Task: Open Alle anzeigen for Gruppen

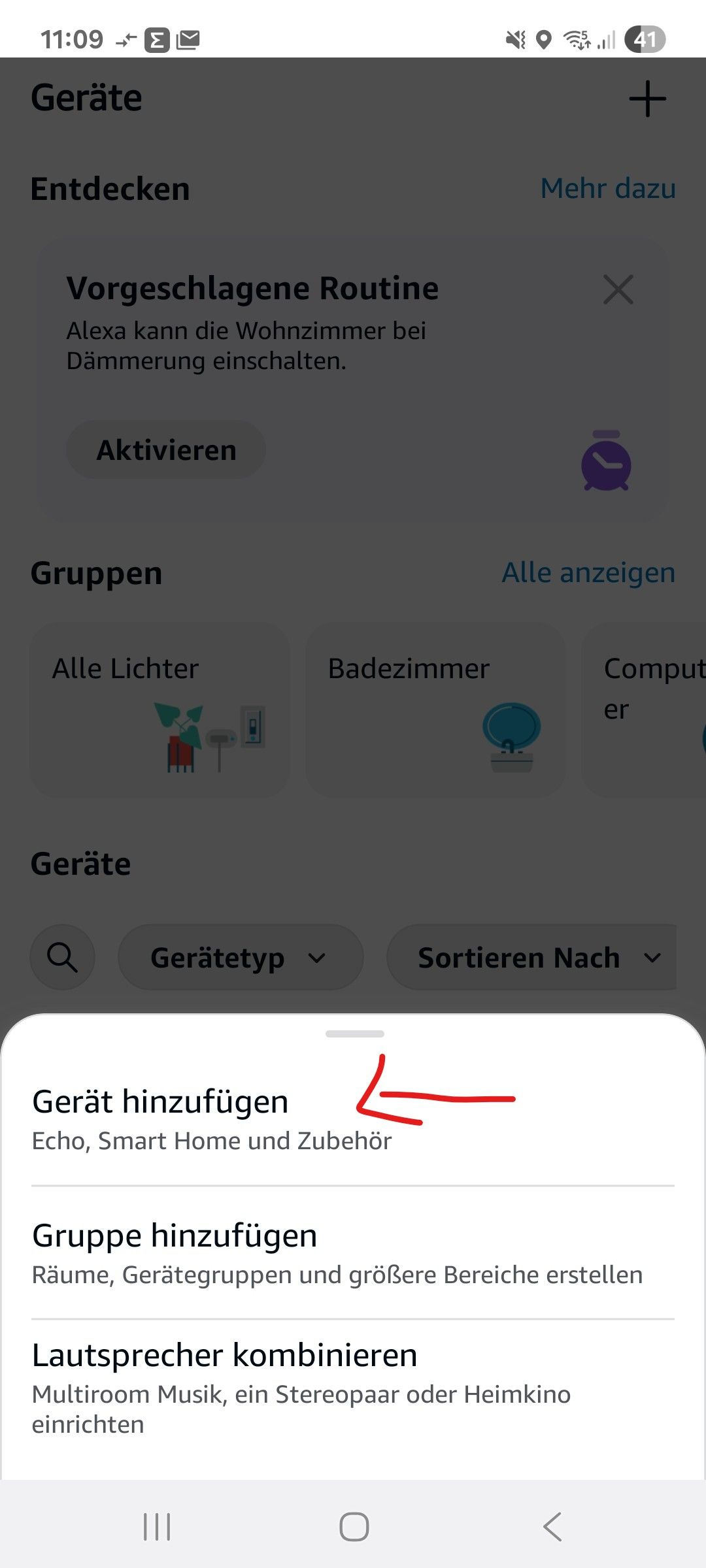Action: [x=588, y=573]
